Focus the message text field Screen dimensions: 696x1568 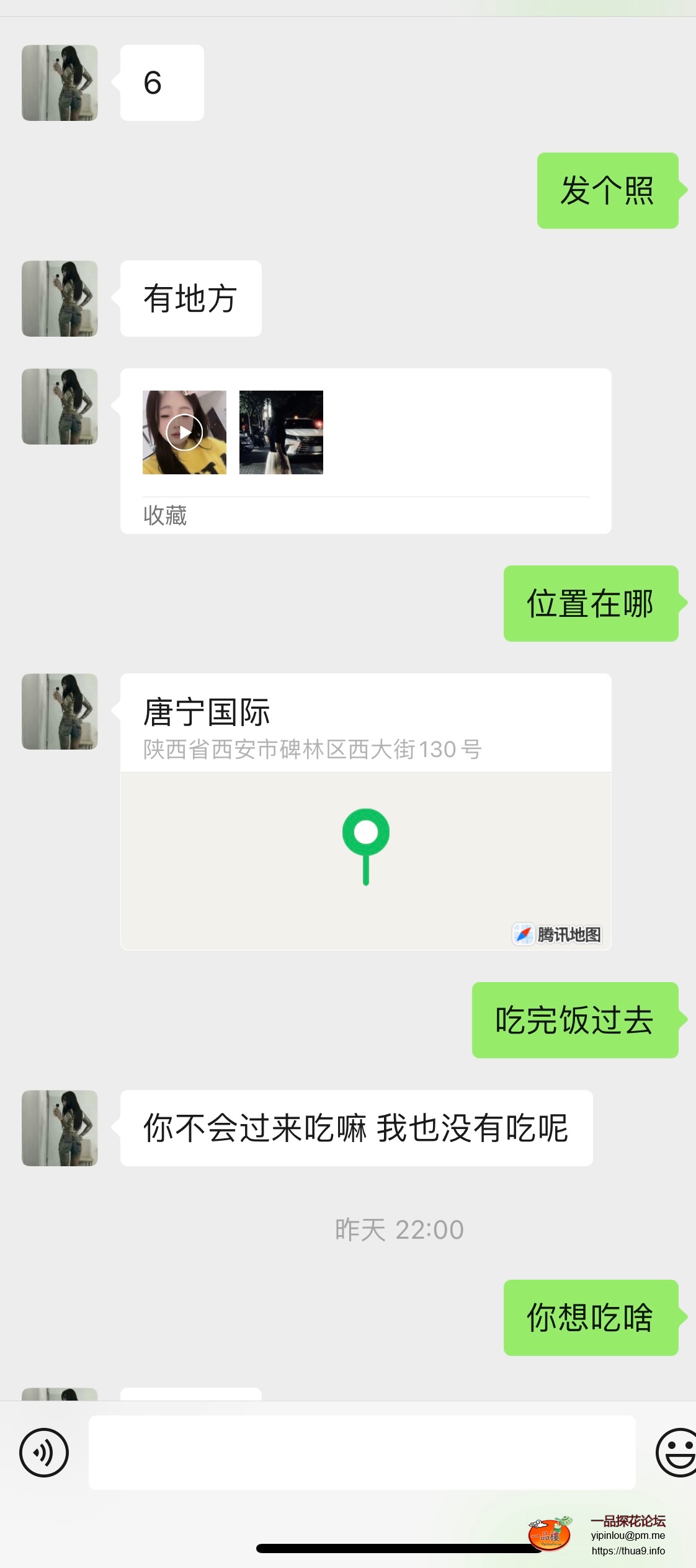pyautogui.click(x=362, y=1452)
